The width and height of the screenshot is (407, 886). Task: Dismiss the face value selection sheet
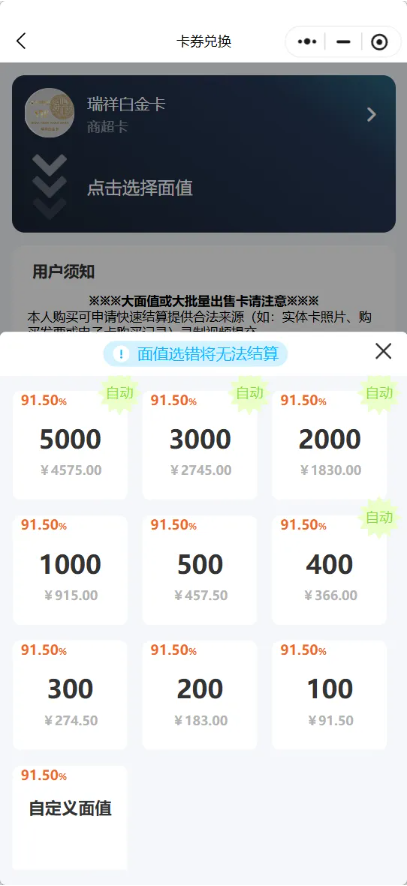[x=383, y=351]
